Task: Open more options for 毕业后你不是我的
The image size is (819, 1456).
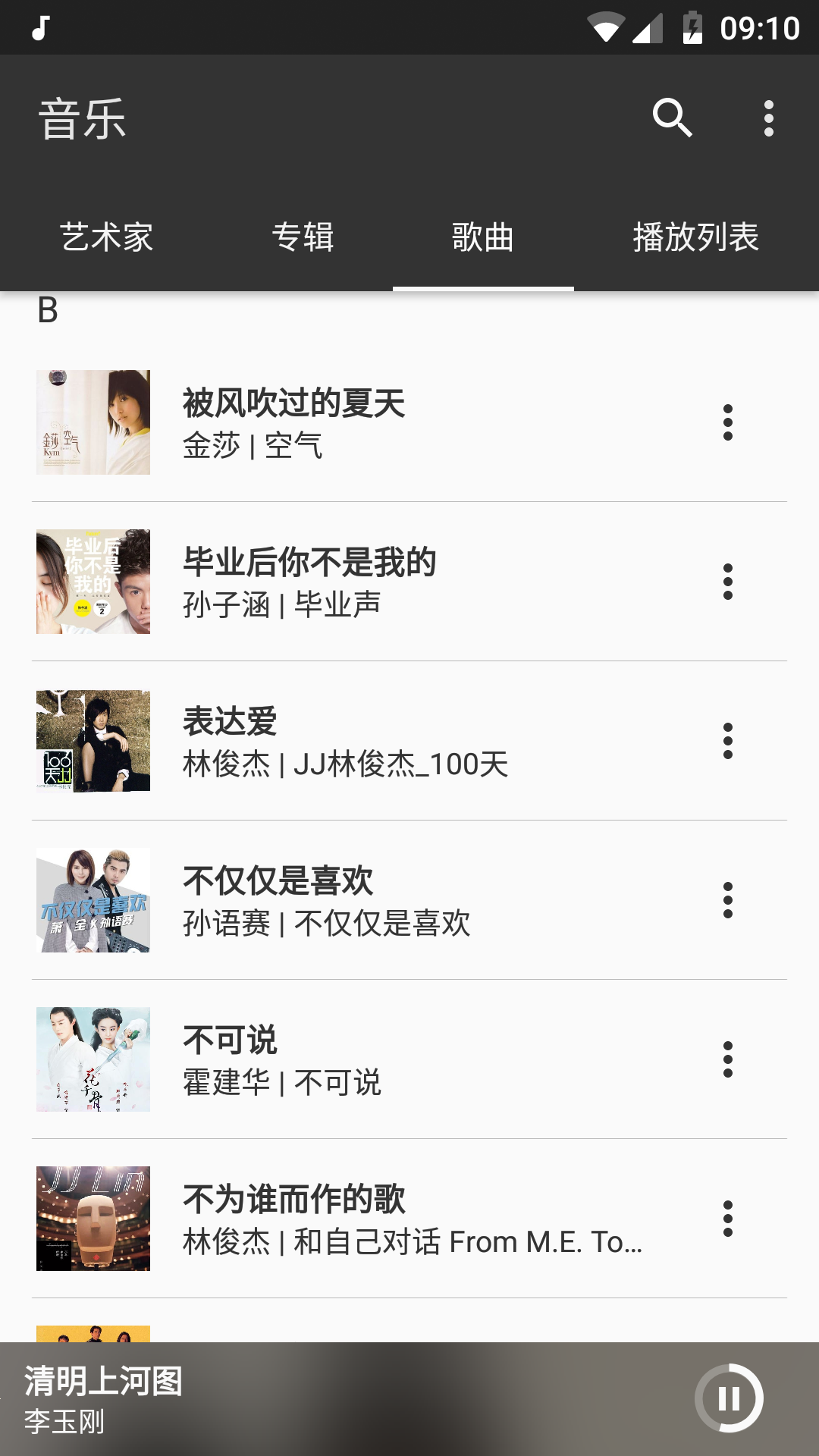Action: [x=728, y=582]
